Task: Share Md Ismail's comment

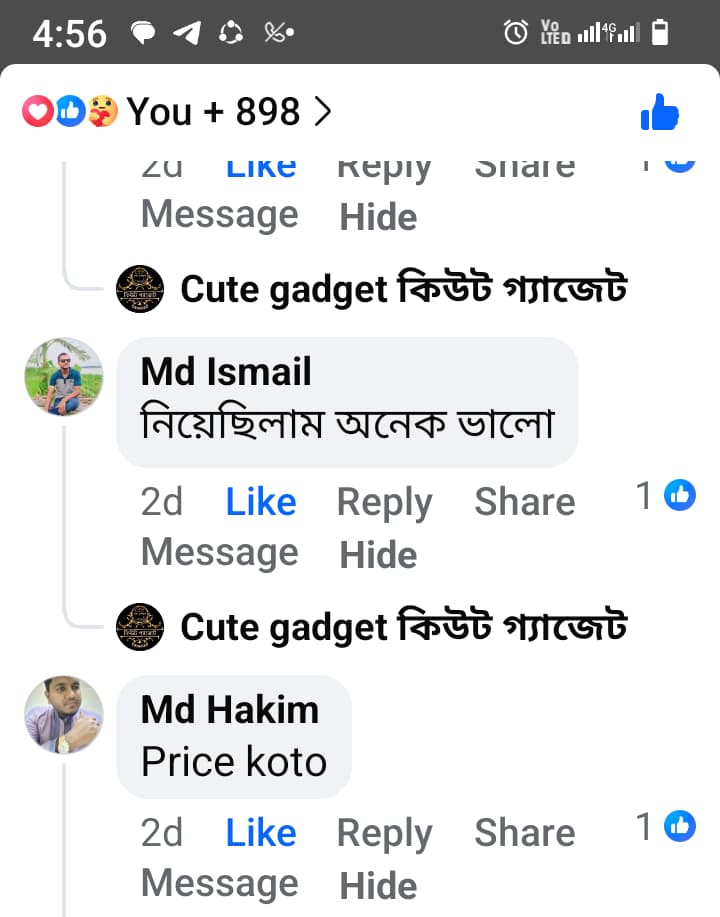Action: 524,502
